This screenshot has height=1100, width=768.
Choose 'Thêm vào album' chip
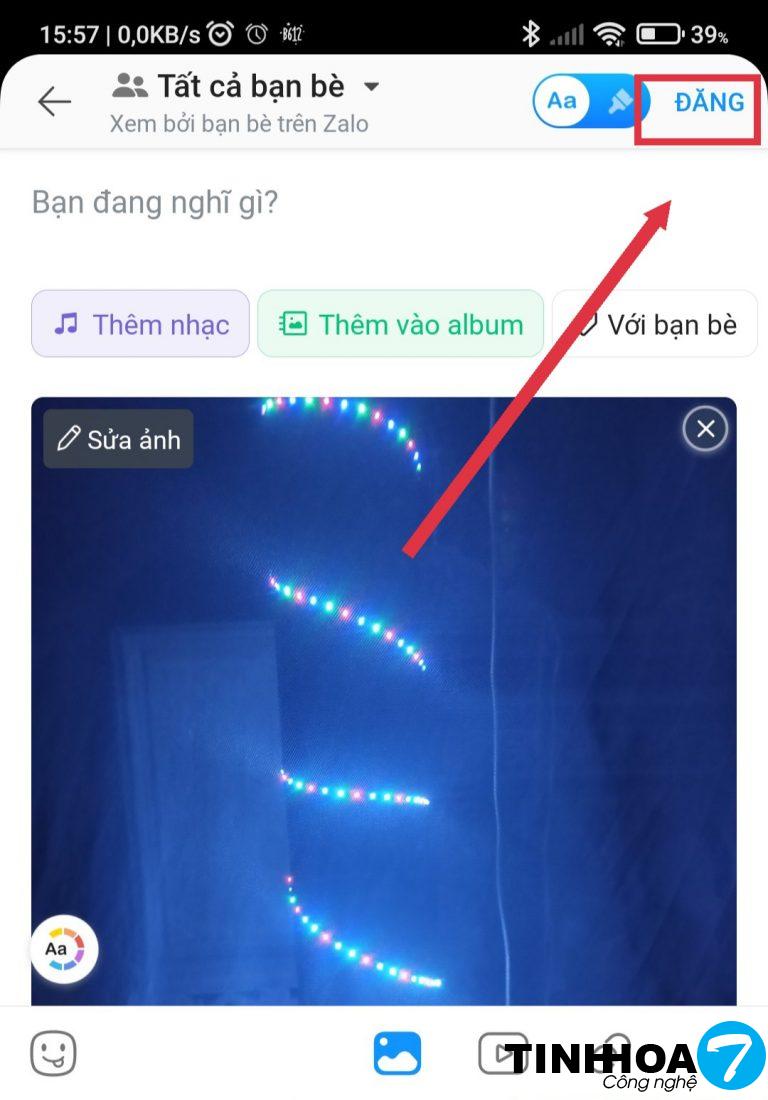401,324
